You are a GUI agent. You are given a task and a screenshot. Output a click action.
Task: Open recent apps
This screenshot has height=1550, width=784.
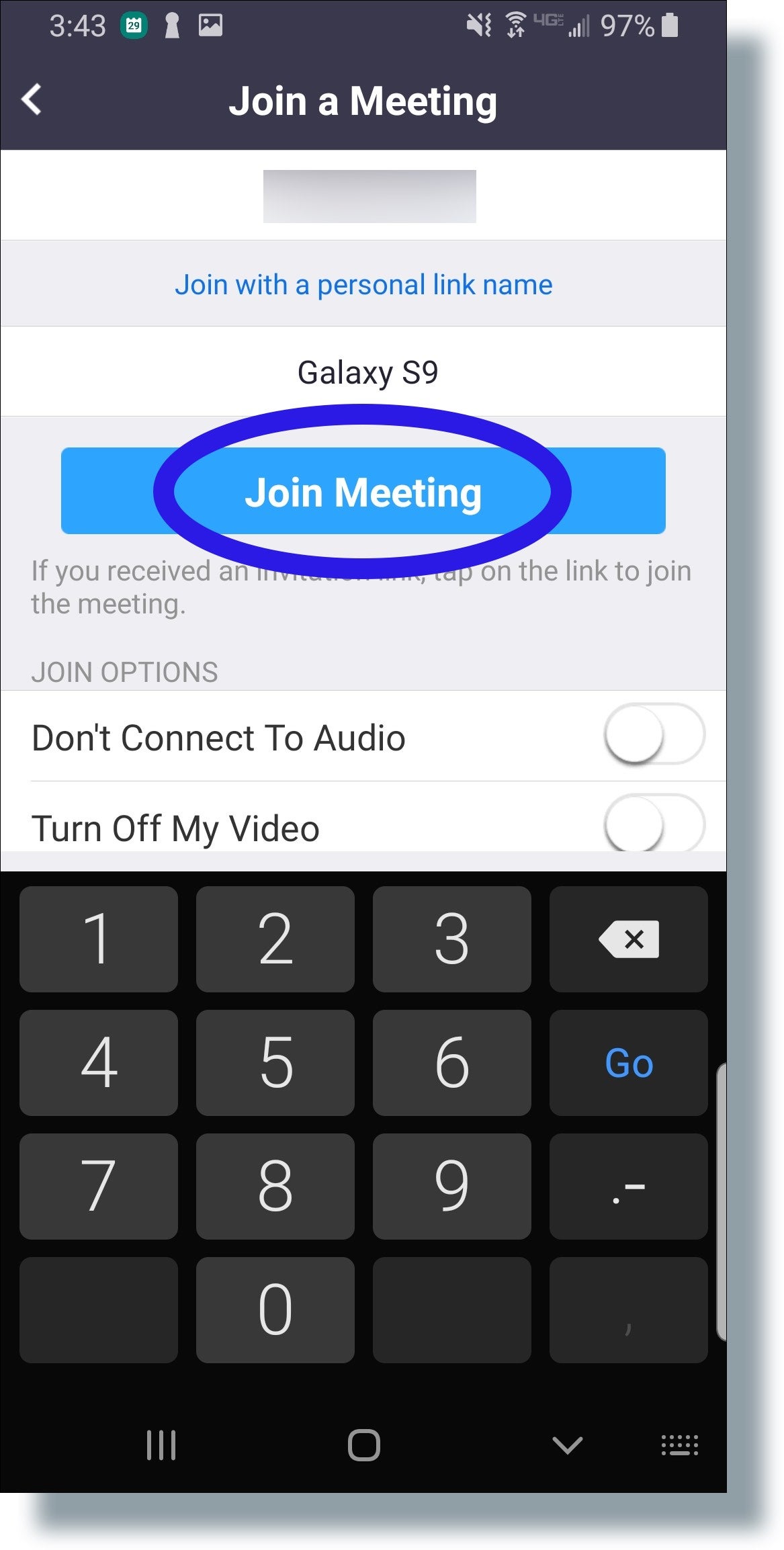(x=161, y=1445)
